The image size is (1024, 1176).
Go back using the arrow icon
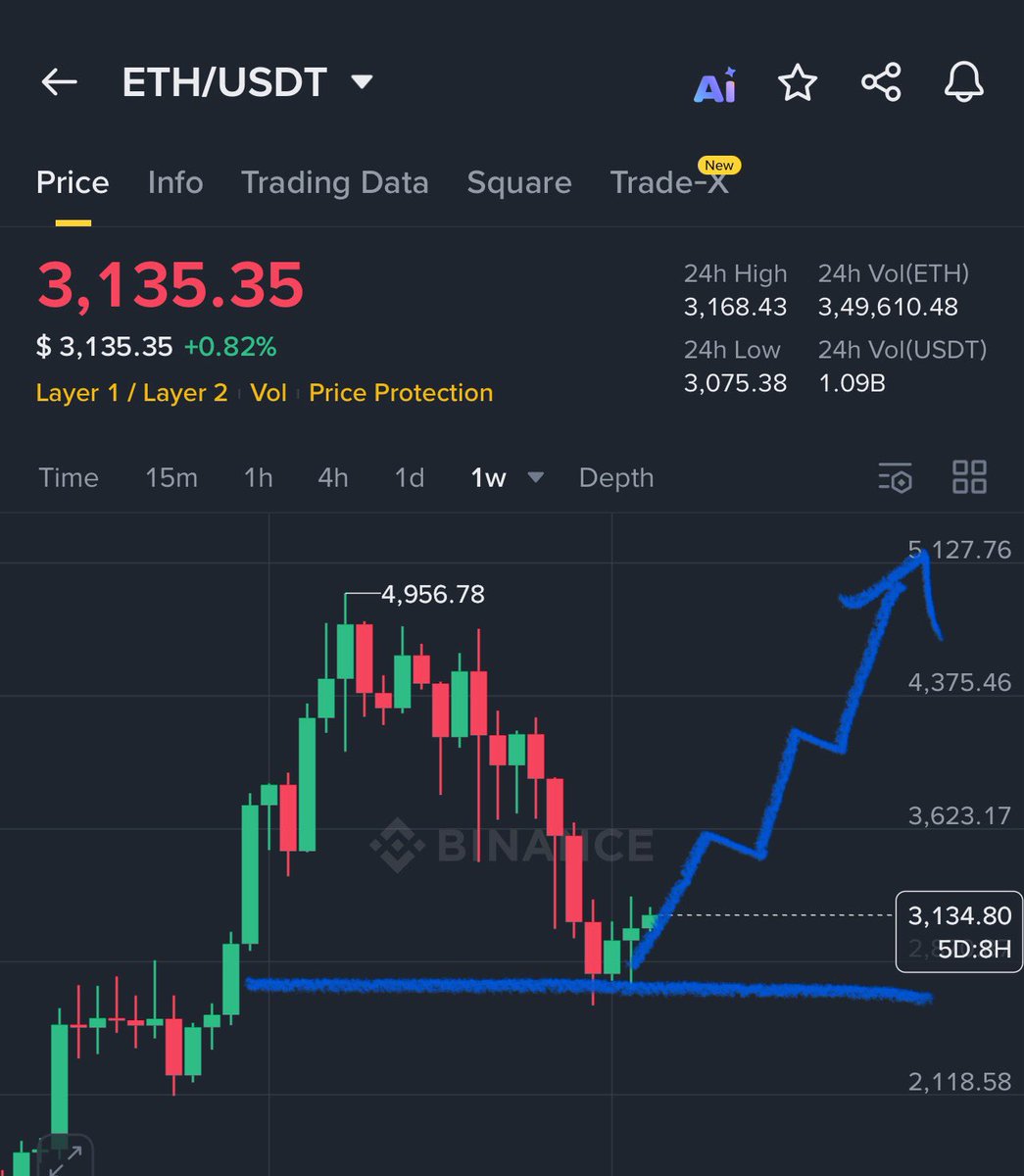tap(59, 83)
